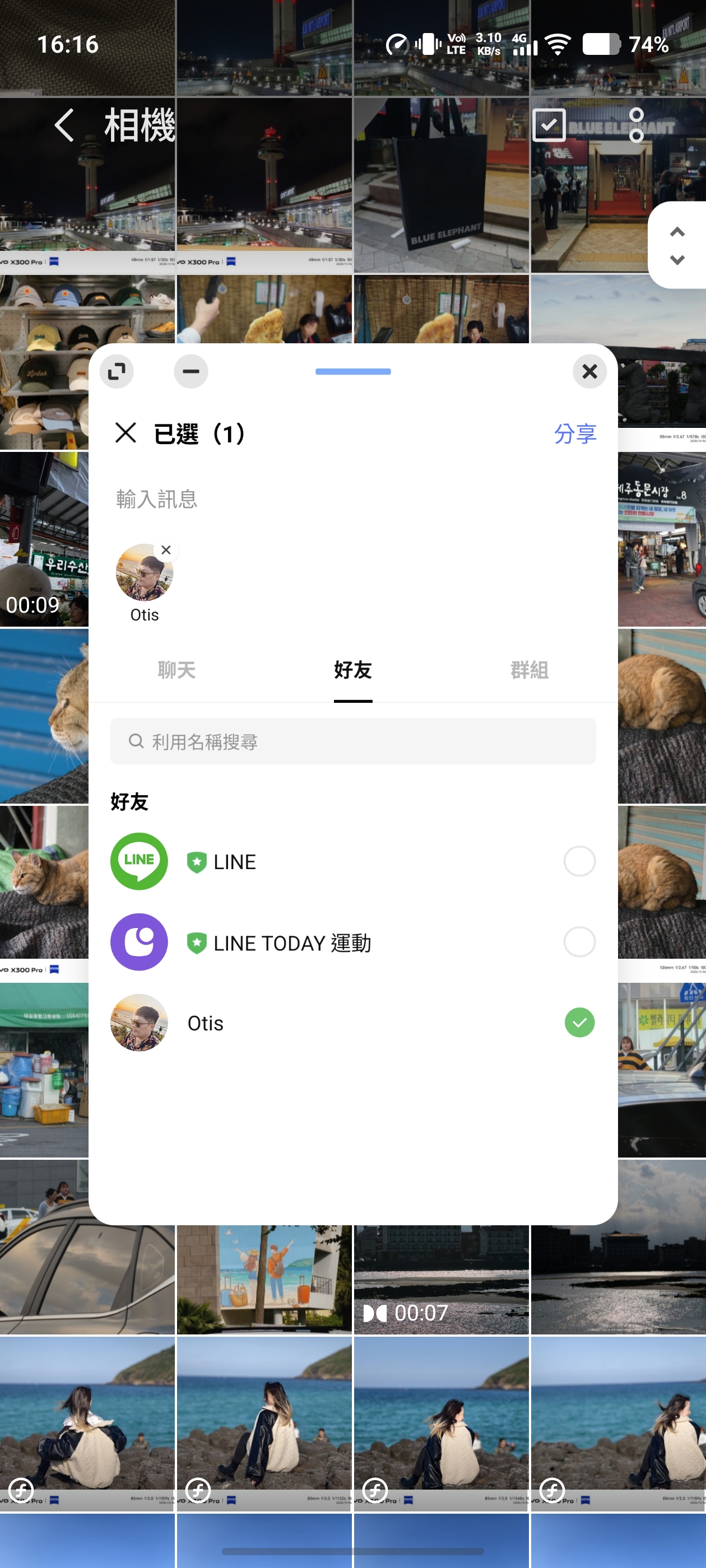Screen dimensions: 706x1568
Task: Remove Otis from selected recipients
Action: tap(166, 550)
